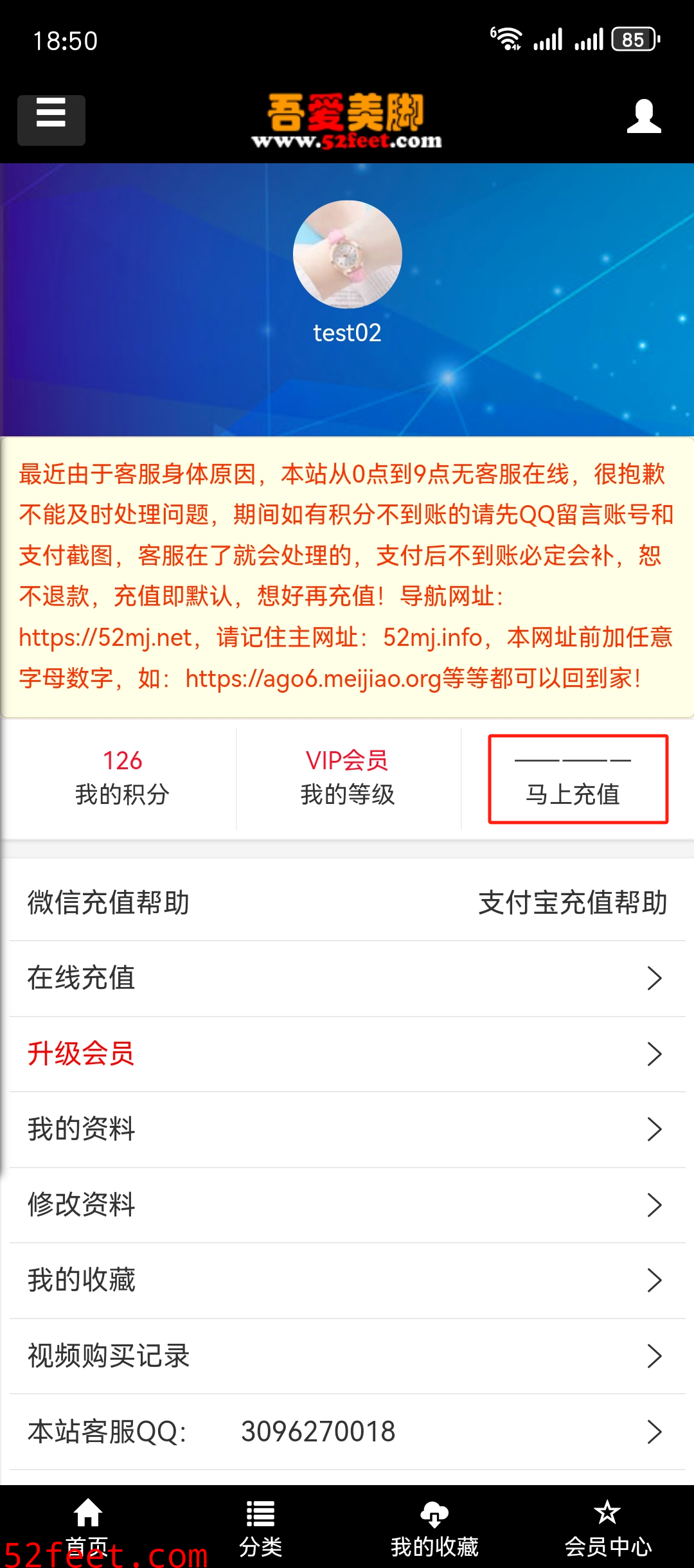View 视频购买记录 purchase history
694x1568 pixels.
[347, 1356]
